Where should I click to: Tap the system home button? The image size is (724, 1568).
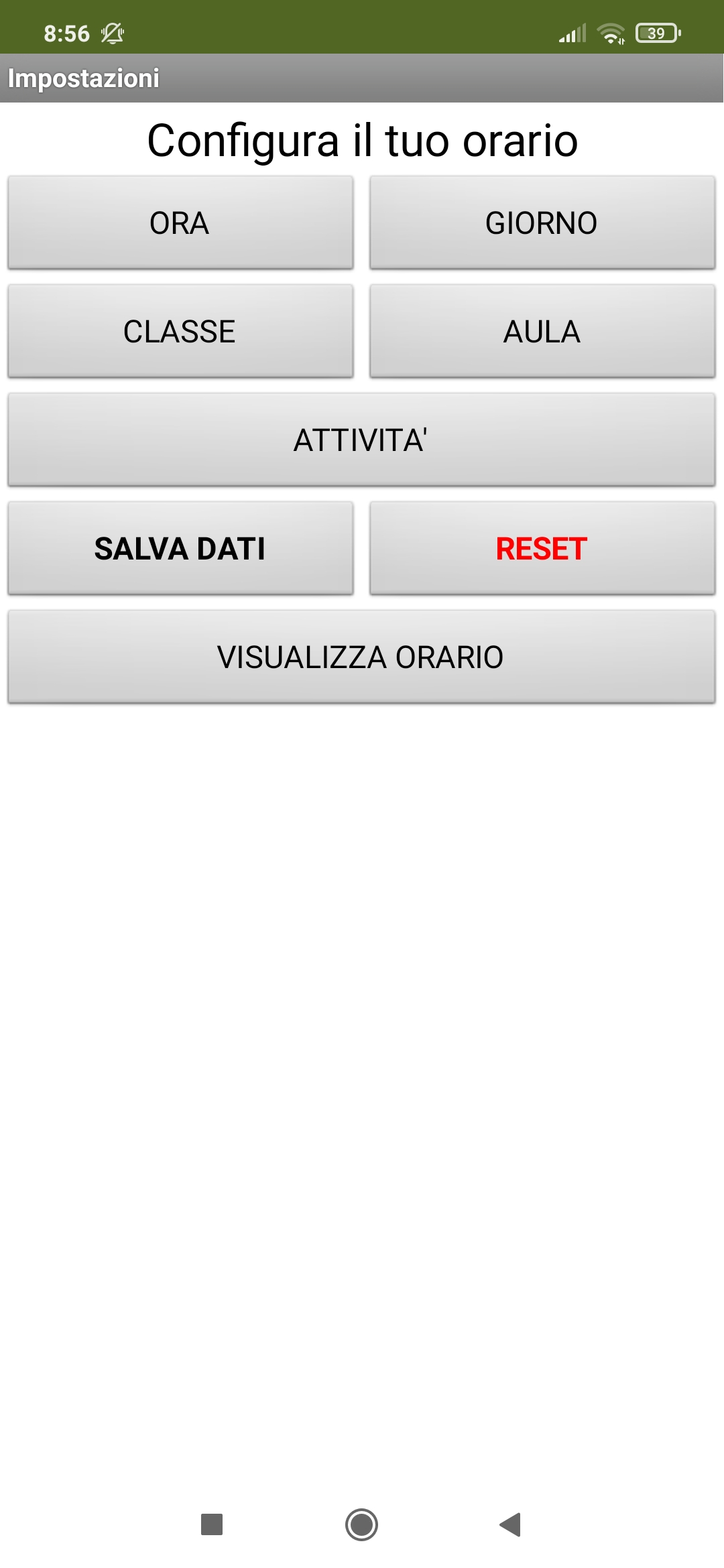(x=361, y=1524)
